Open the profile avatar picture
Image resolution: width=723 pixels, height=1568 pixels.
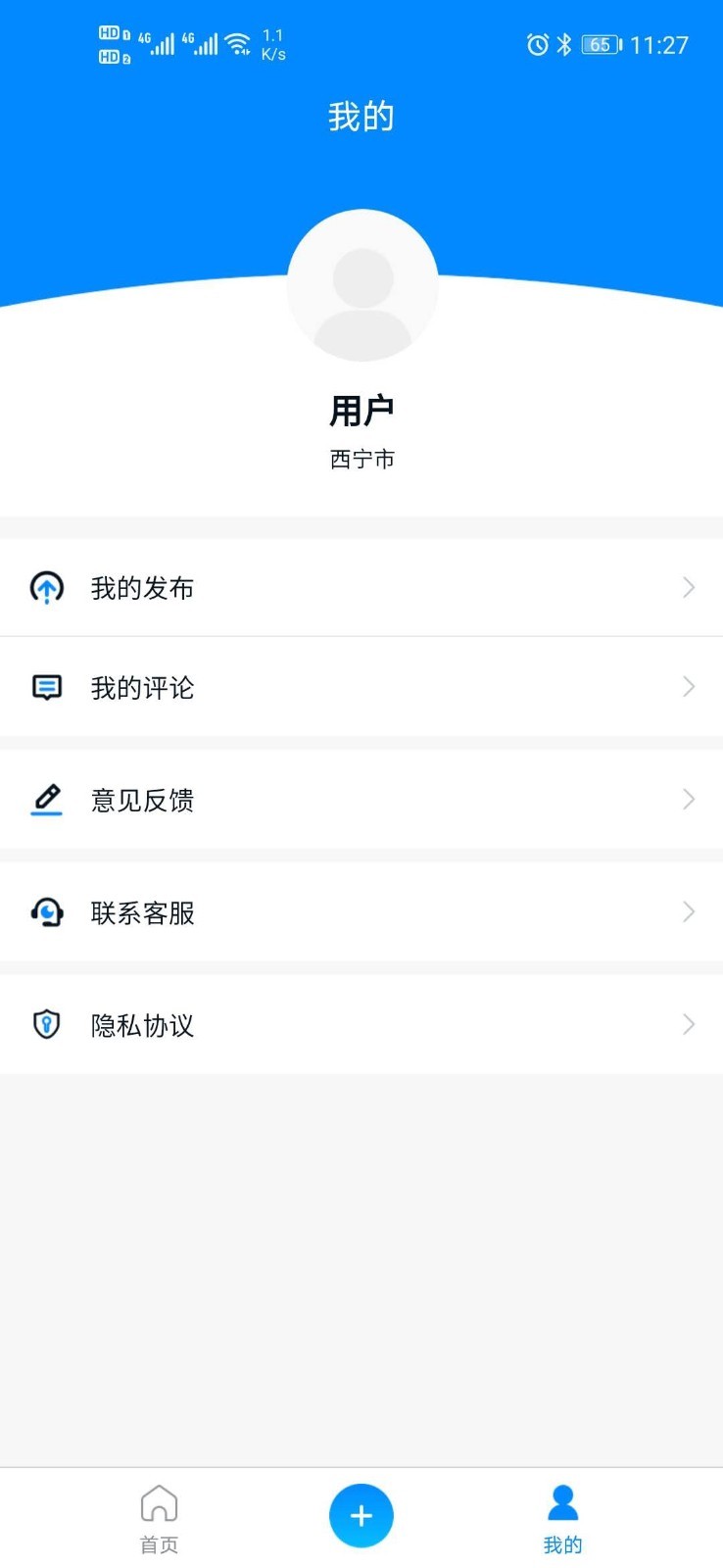362,285
